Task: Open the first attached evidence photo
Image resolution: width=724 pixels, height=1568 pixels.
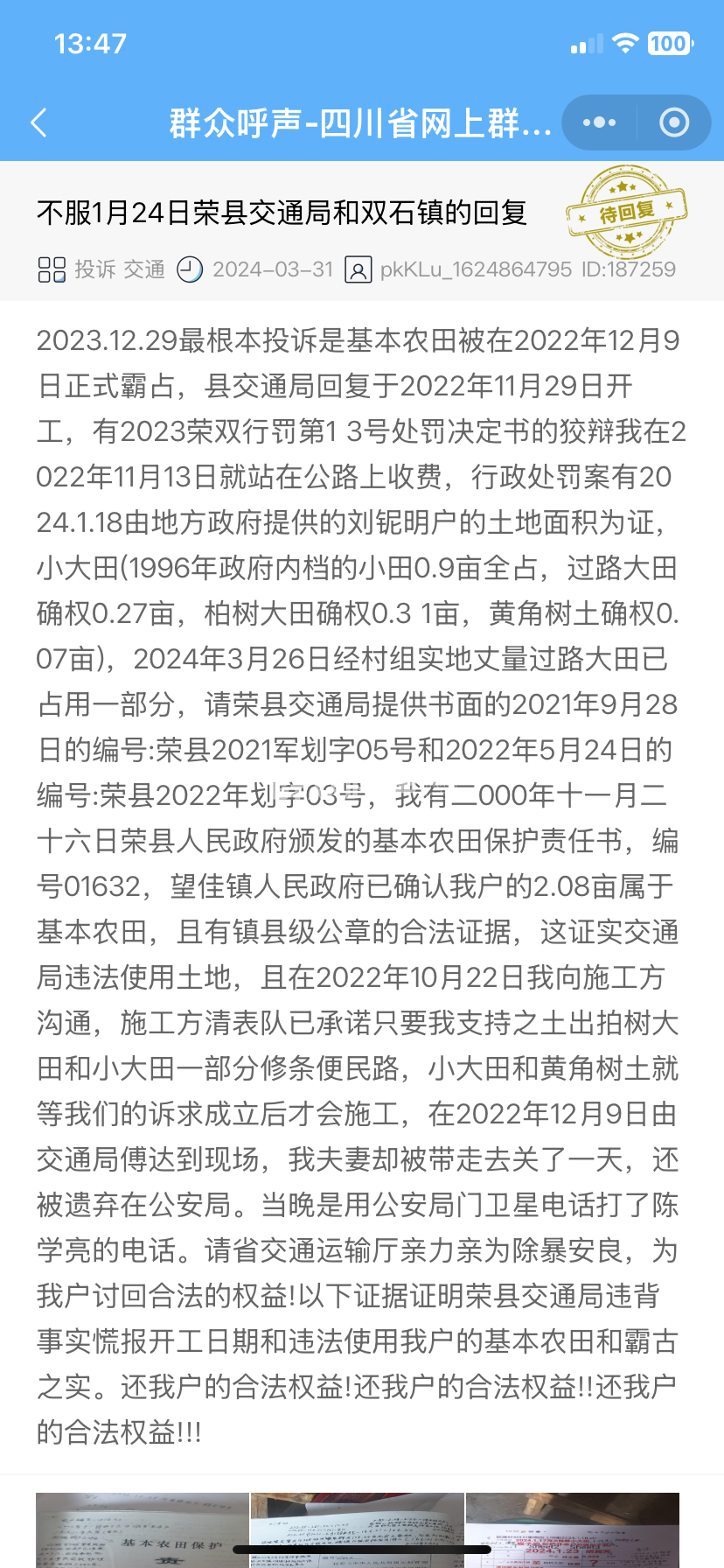Action: 143,1529
